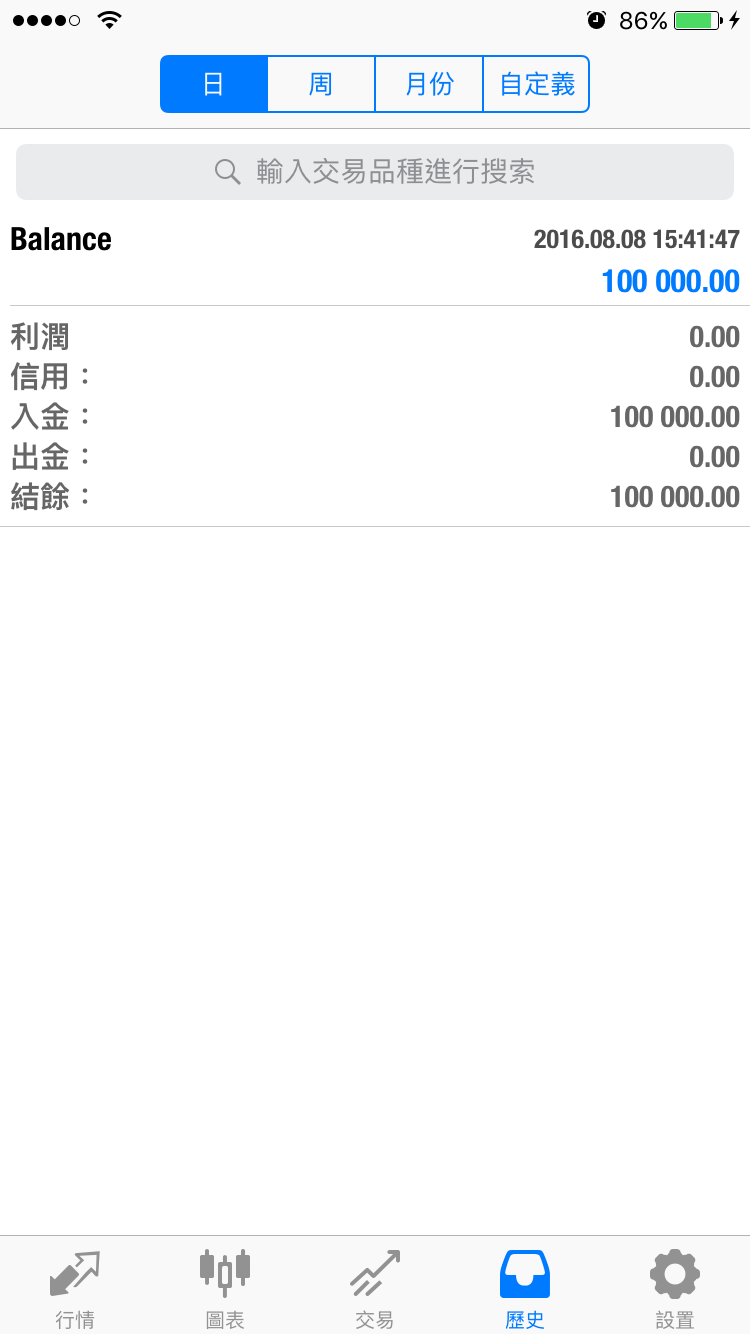Open the 設置 settings tab
Image resolution: width=750 pixels, height=1334 pixels.
pos(675,1290)
